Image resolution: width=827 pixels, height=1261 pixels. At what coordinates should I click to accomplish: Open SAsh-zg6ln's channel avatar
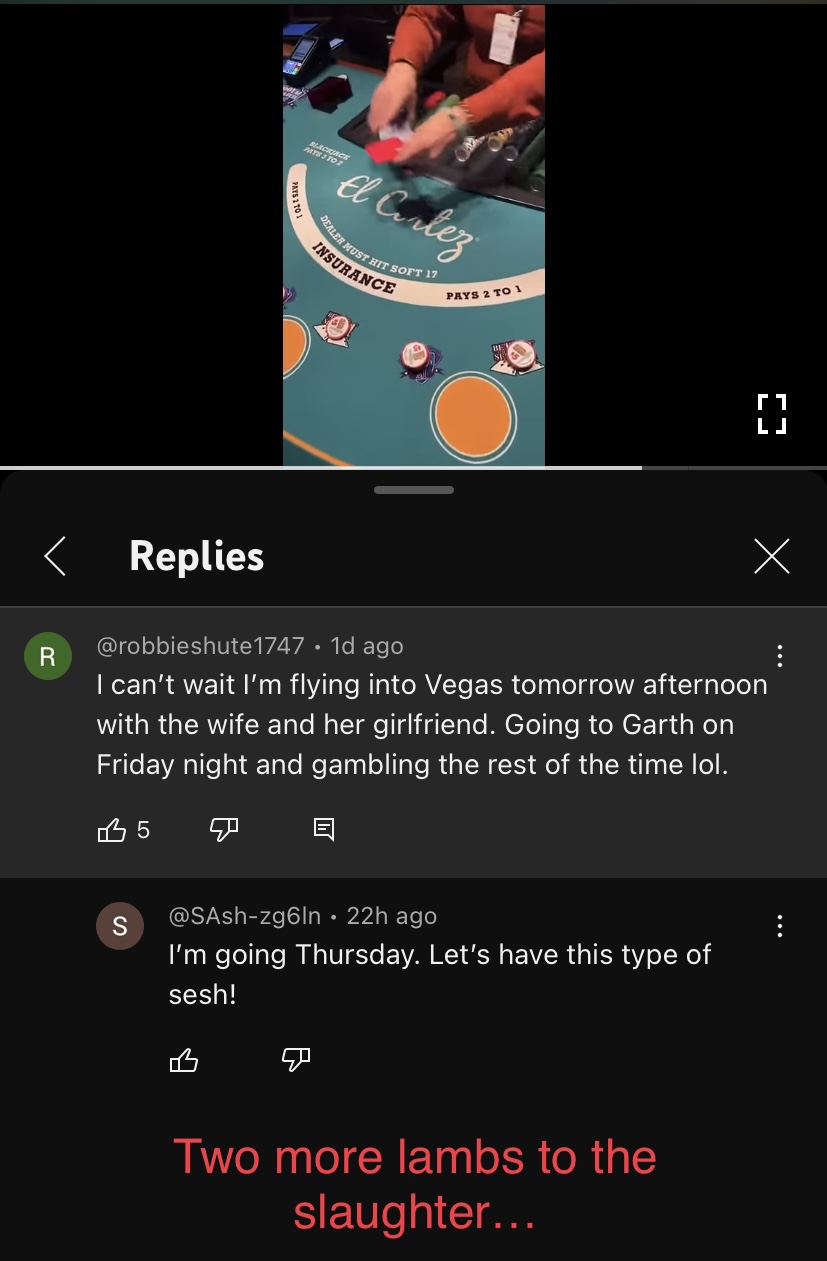[118, 927]
